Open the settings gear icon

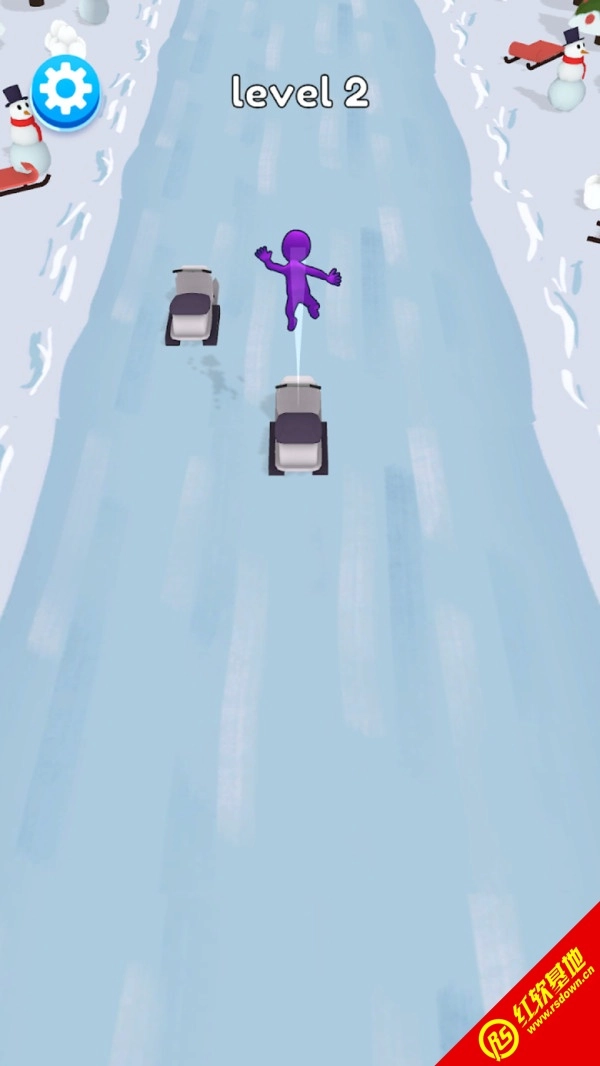click(67, 91)
